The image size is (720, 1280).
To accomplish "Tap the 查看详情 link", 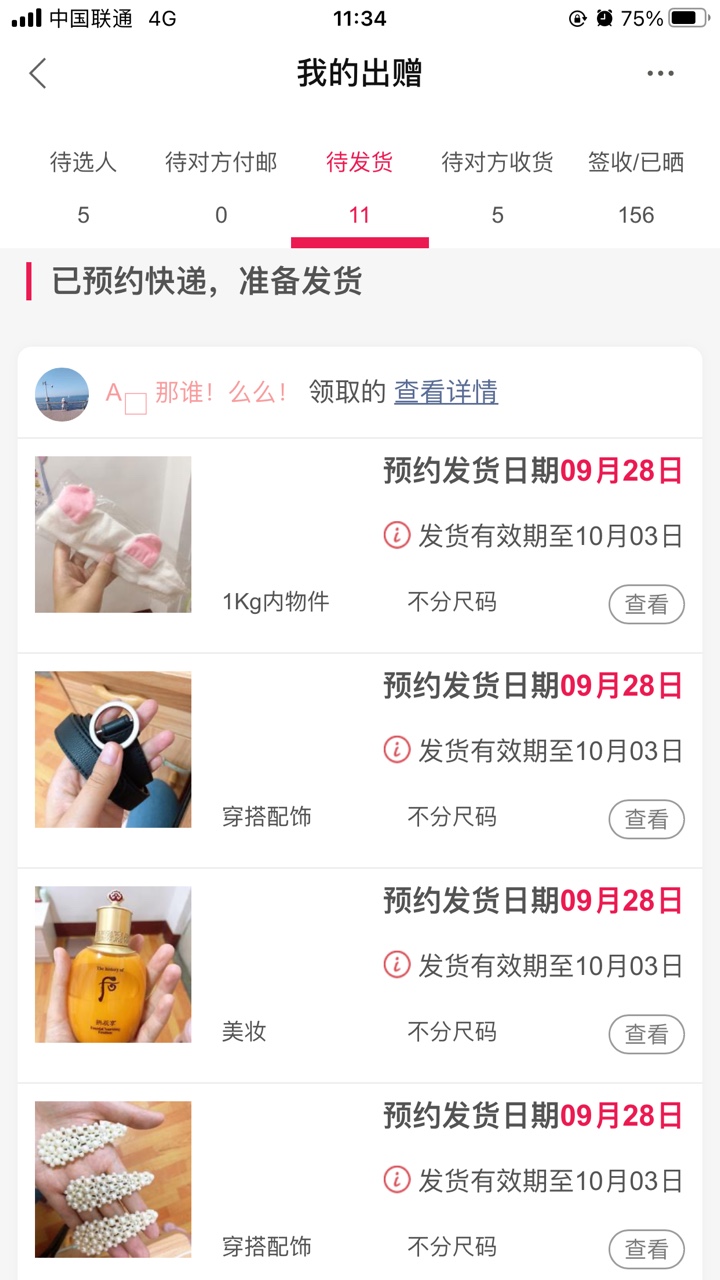I will 446,392.
